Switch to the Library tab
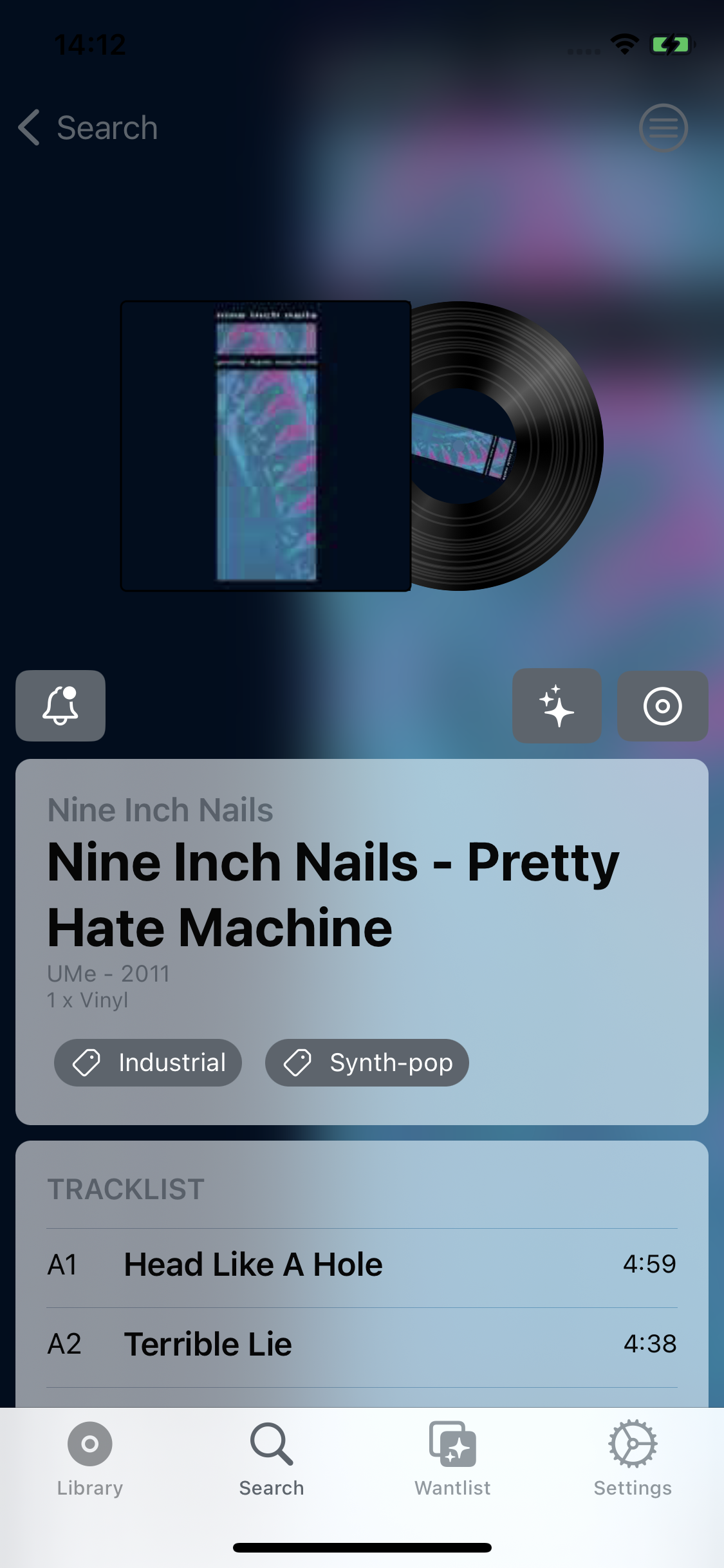The image size is (724, 1568). point(90,1459)
